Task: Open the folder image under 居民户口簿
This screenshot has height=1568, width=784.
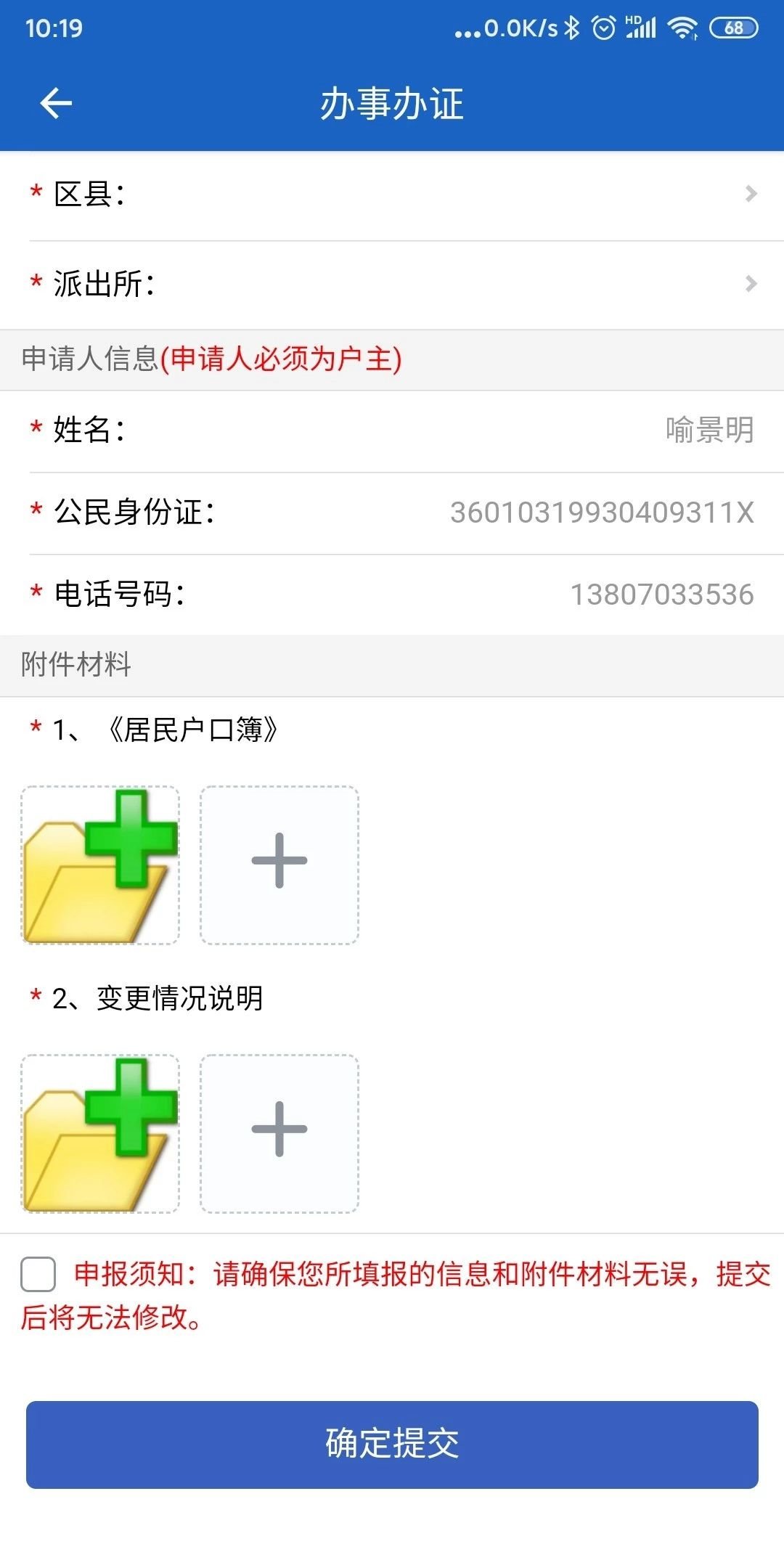Action: click(x=100, y=865)
